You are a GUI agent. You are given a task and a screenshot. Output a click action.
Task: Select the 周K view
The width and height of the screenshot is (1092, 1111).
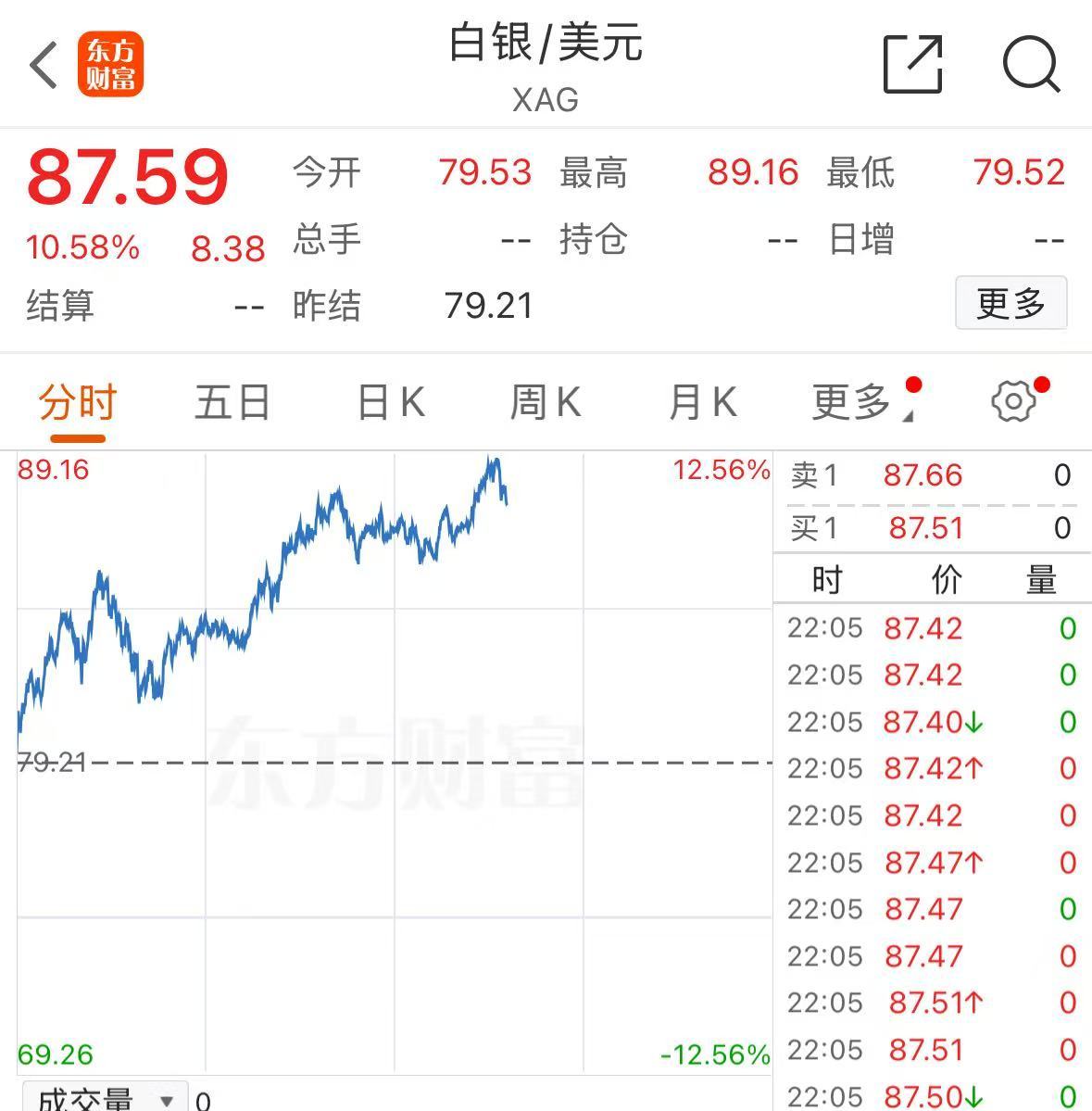pyautogui.click(x=547, y=401)
